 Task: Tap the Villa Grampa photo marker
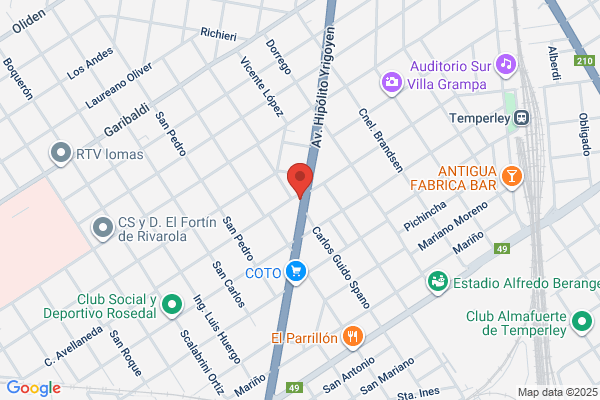pyautogui.click(x=391, y=83)
